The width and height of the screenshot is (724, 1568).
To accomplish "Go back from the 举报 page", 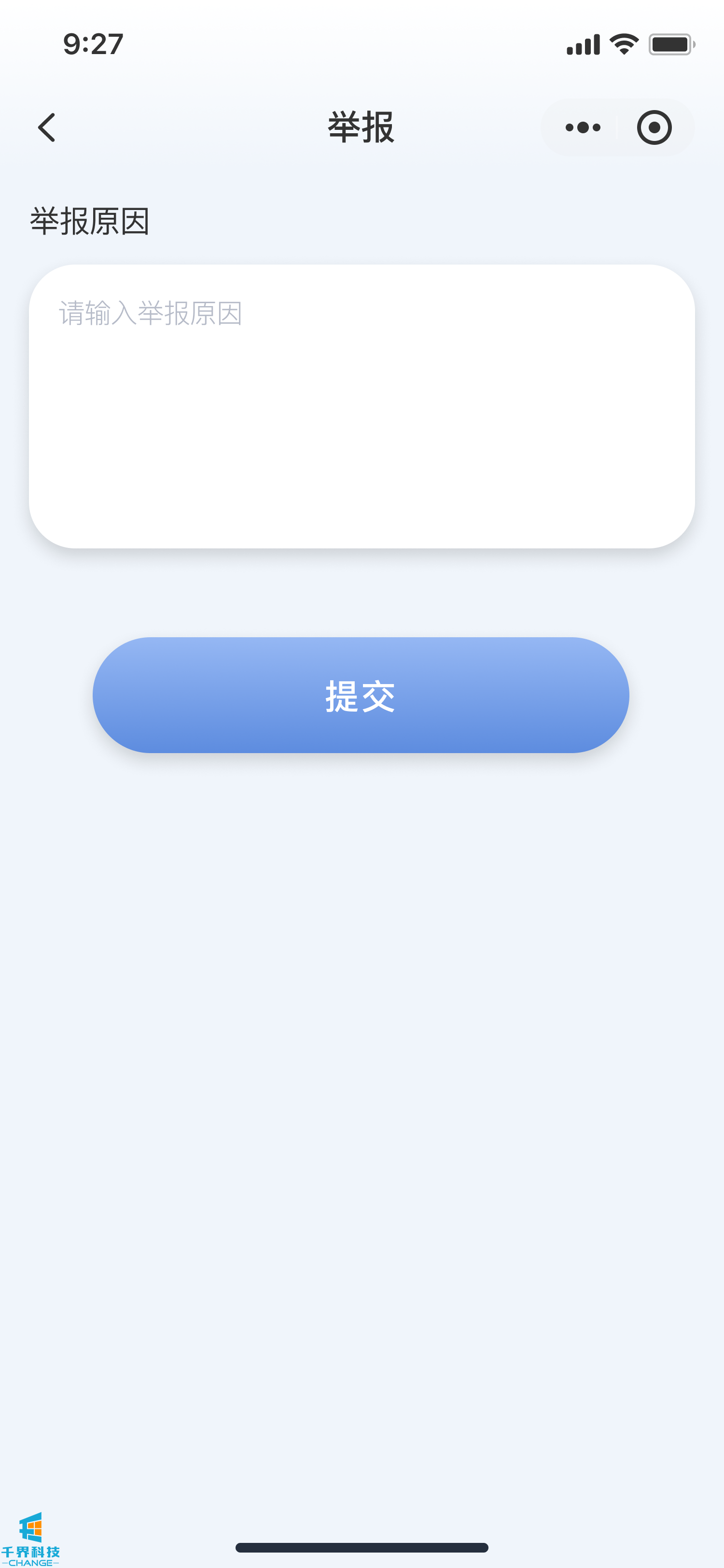I will [x=47, y=127].
